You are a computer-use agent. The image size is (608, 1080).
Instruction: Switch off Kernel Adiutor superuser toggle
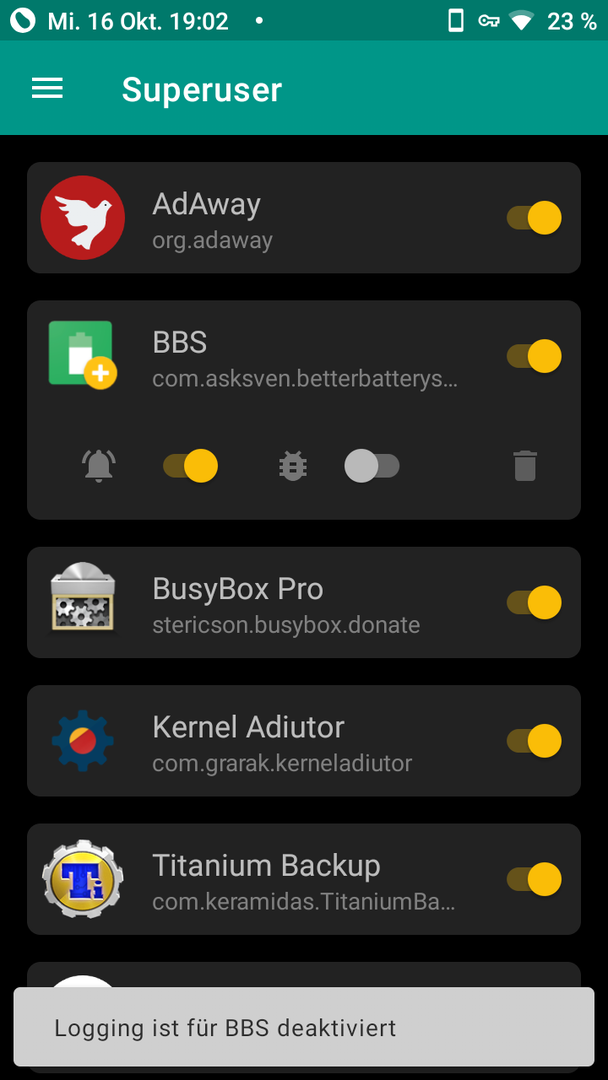(534, 741)
